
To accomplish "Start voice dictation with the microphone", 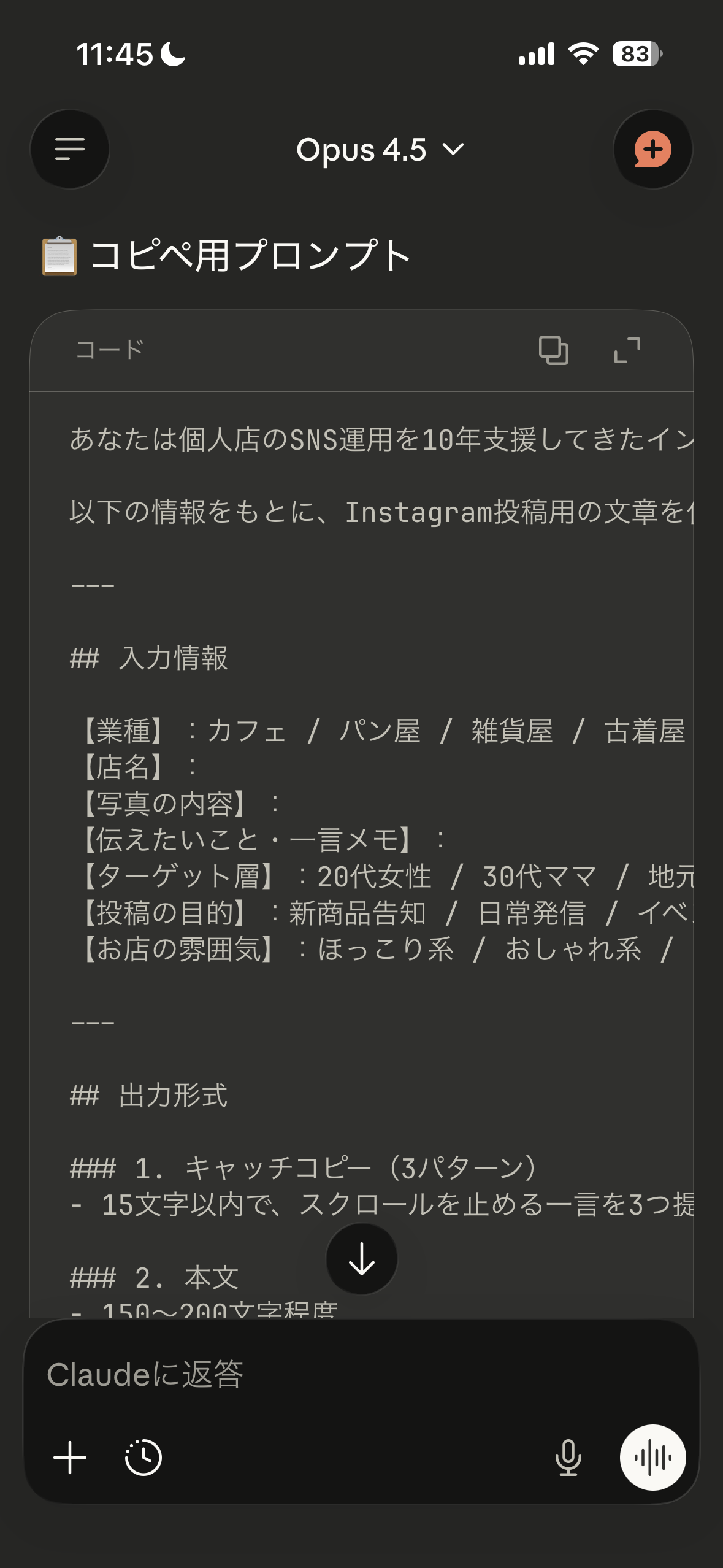I will point(568,1458).
